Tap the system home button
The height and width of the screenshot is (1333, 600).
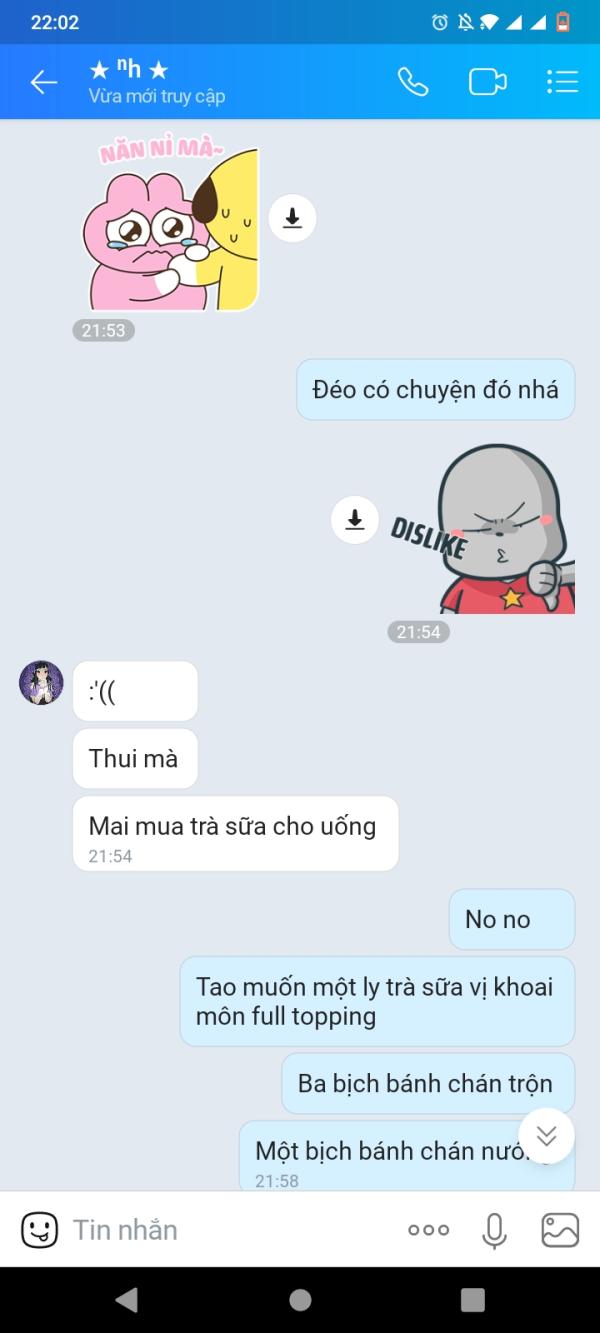[300, 1300]
